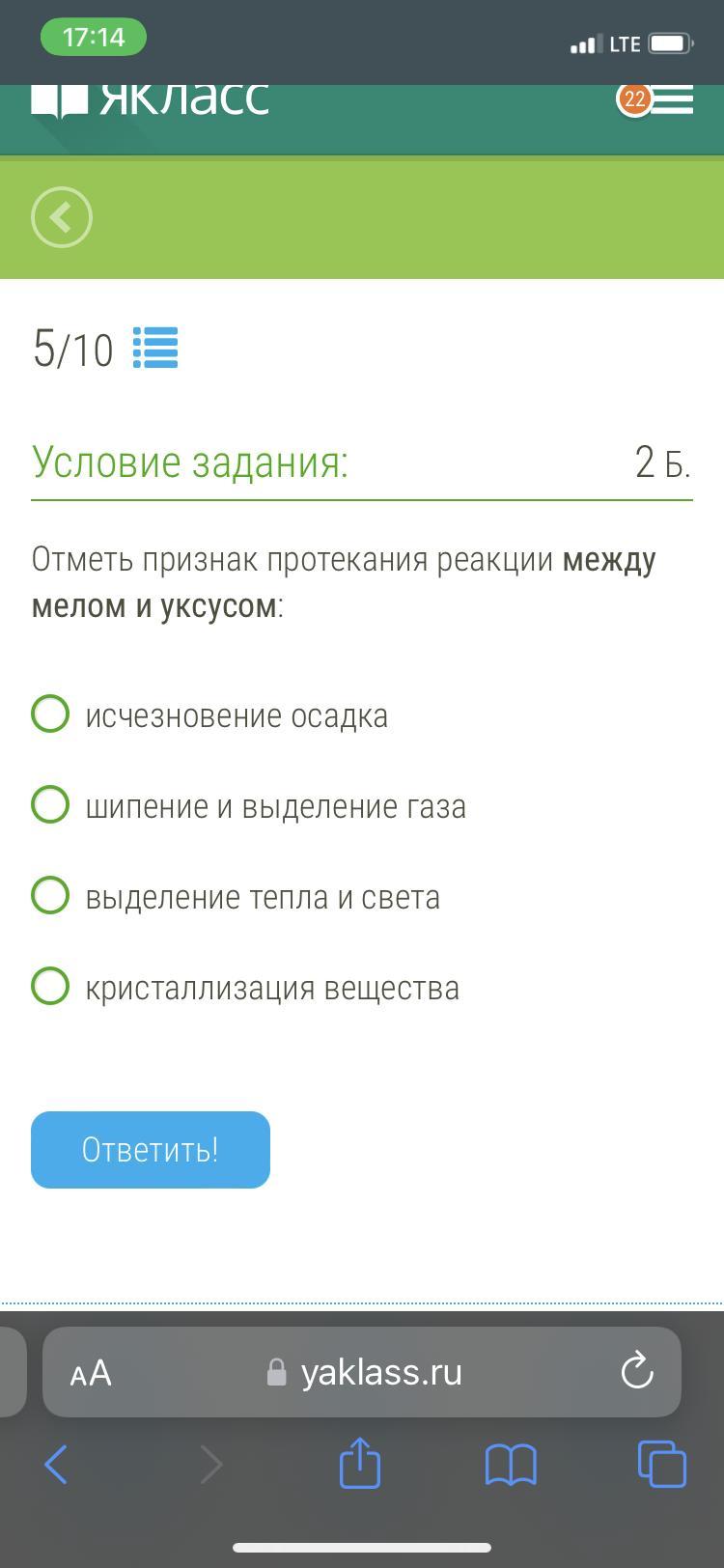
Task: Submit answer with the Ответить! button
Action: 151,1150
